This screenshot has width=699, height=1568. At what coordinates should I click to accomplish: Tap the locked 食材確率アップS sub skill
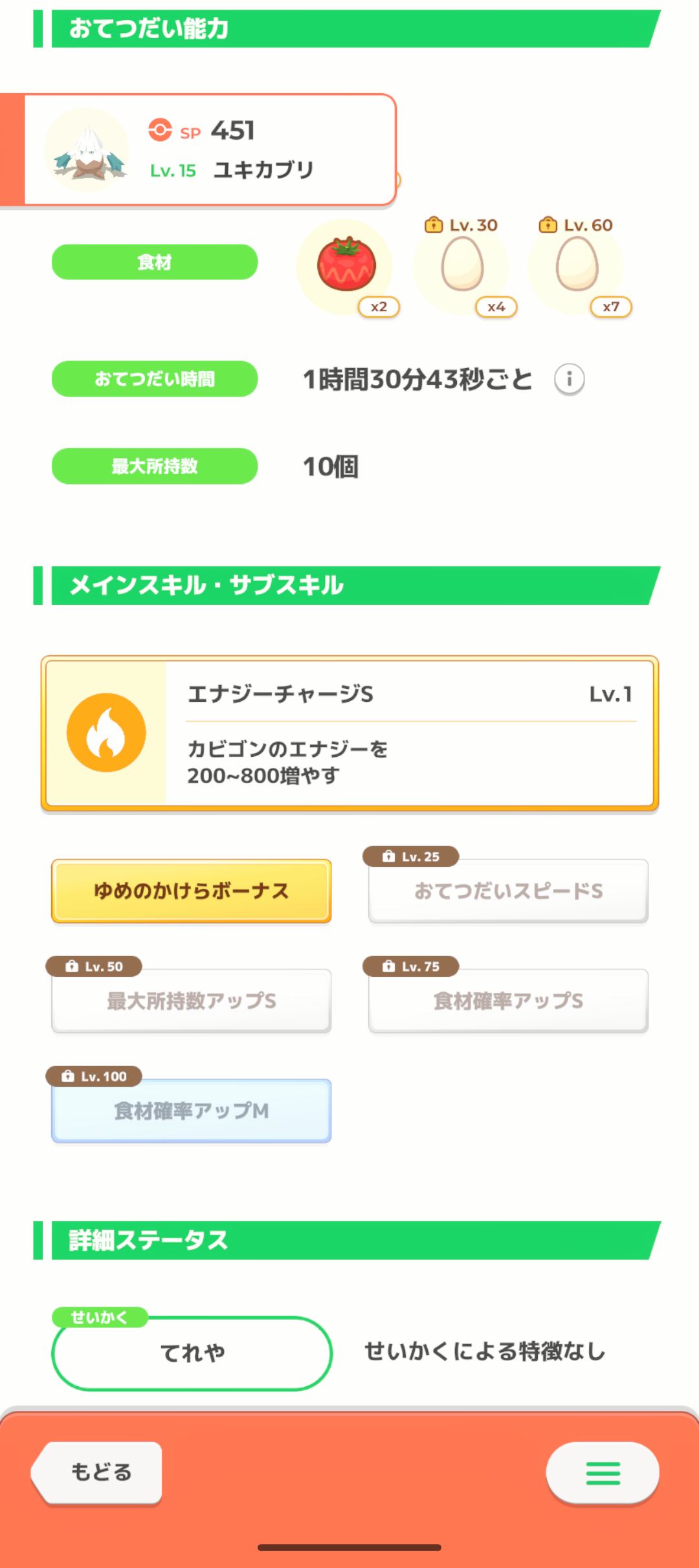(508, 1001)
